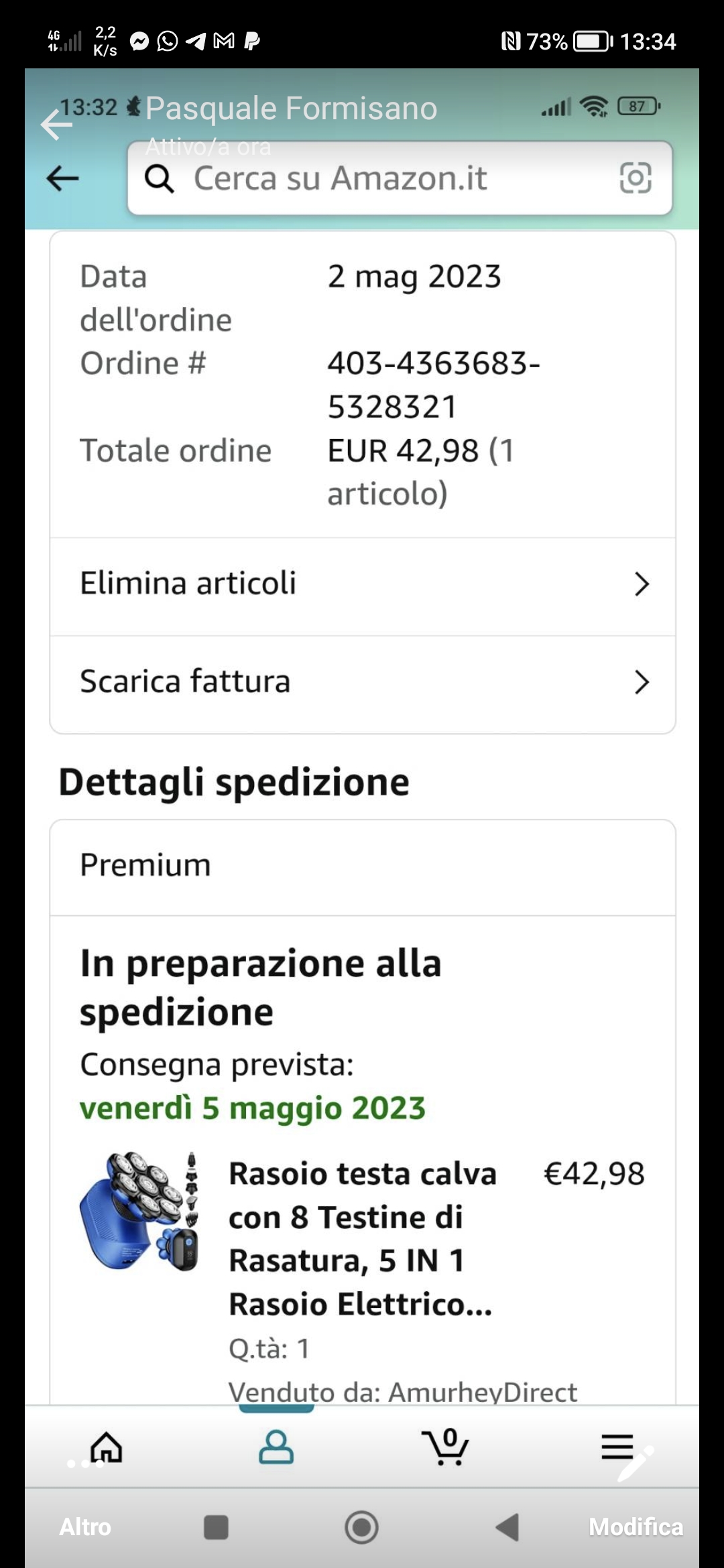724x1568 pixels.
Task: Open the Altro options
Action: 85,1526
